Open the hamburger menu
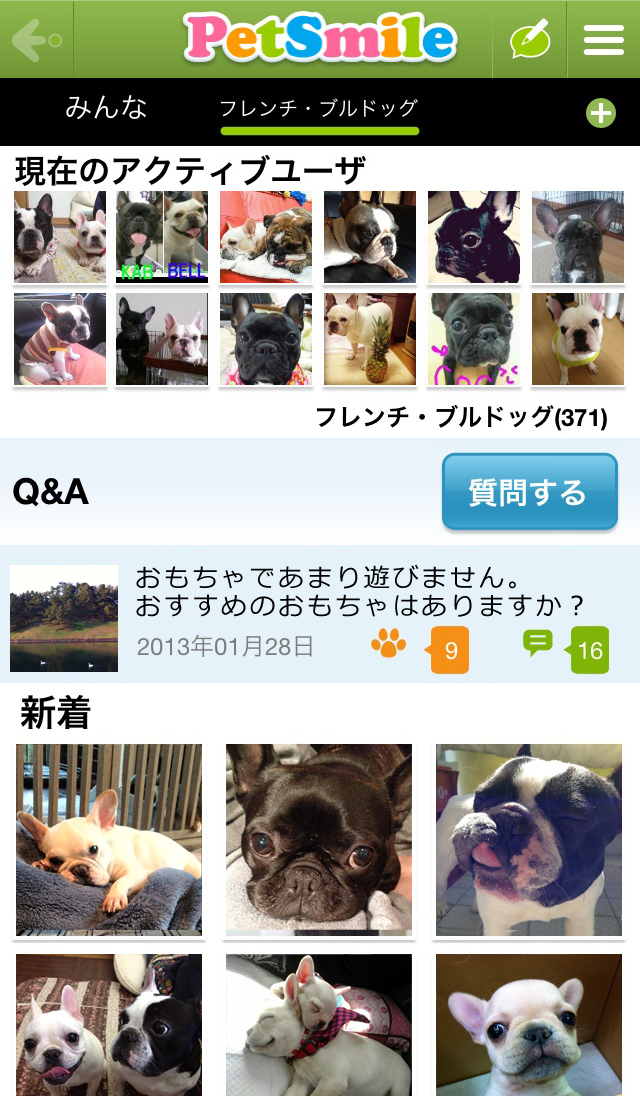Viewport: 640px width, 1096px height. coord(604,40)
